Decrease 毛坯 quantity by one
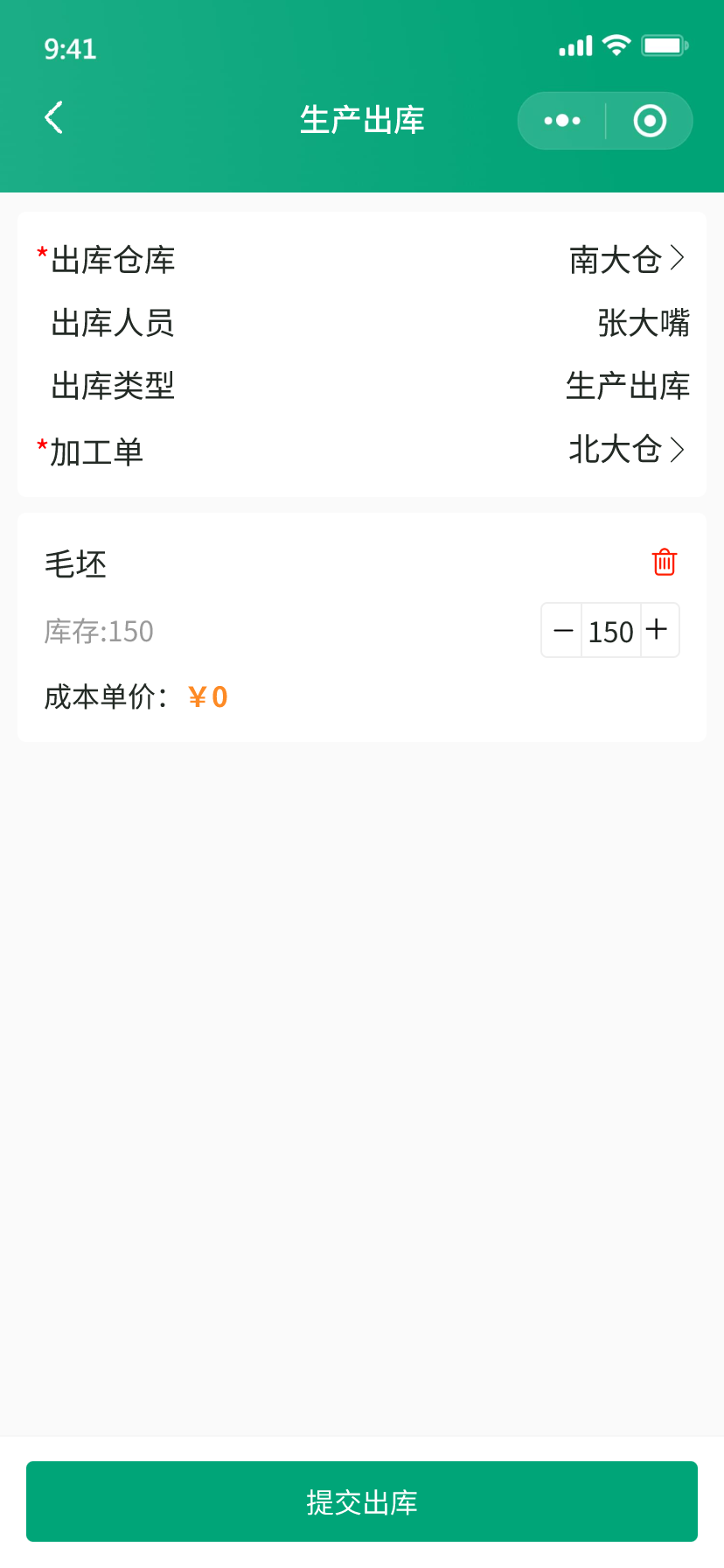The width and height of the screenshot is (724, 1568). 563,631
